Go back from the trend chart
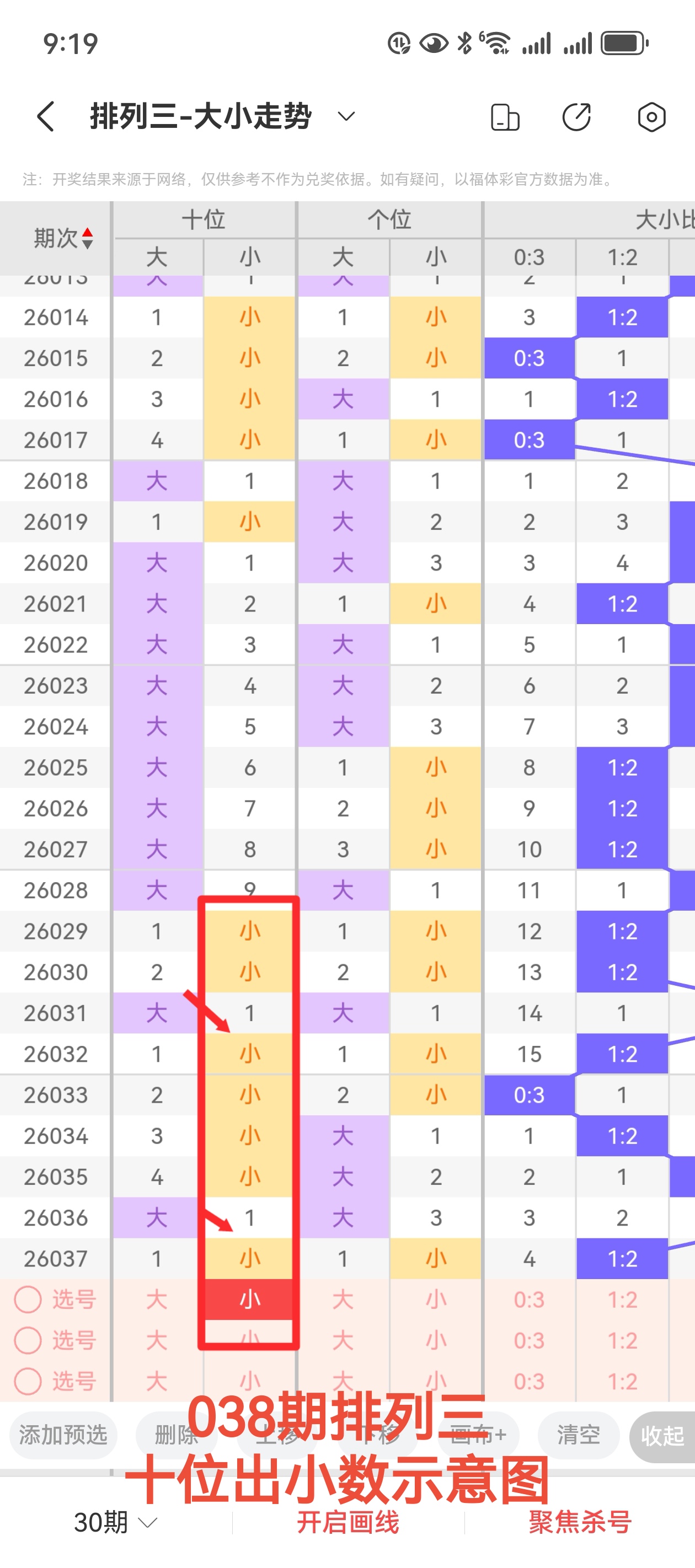 (x=46, y=116)
